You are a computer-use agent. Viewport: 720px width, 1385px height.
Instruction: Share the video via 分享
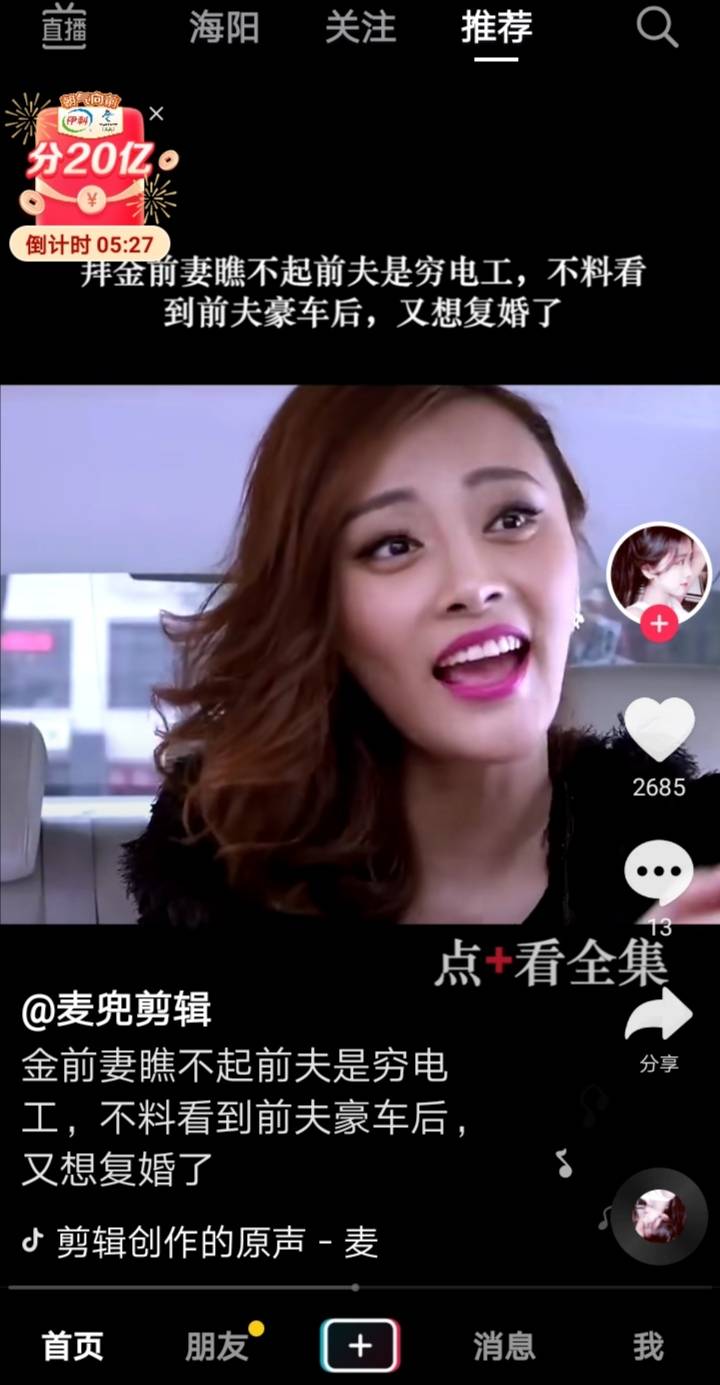pyautogui.click(x=659, y=1030)
